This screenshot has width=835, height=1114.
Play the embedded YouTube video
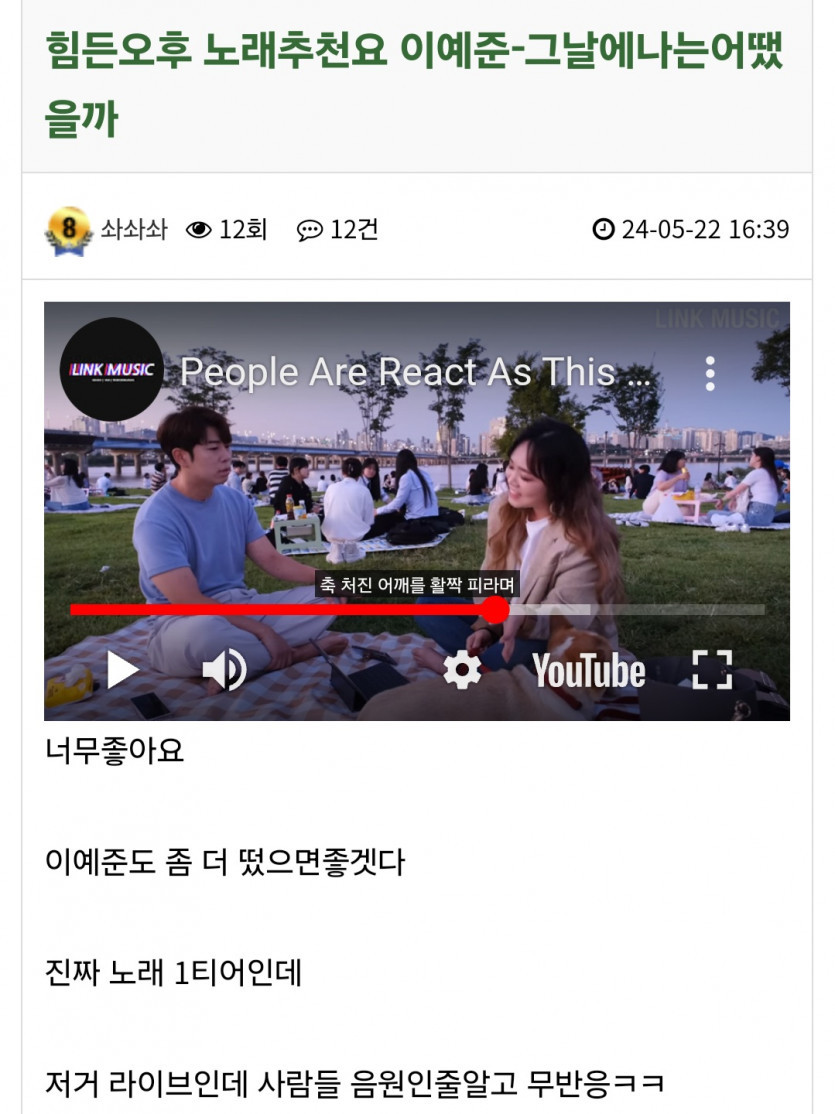pyautogui.click(x=122, y=669)
